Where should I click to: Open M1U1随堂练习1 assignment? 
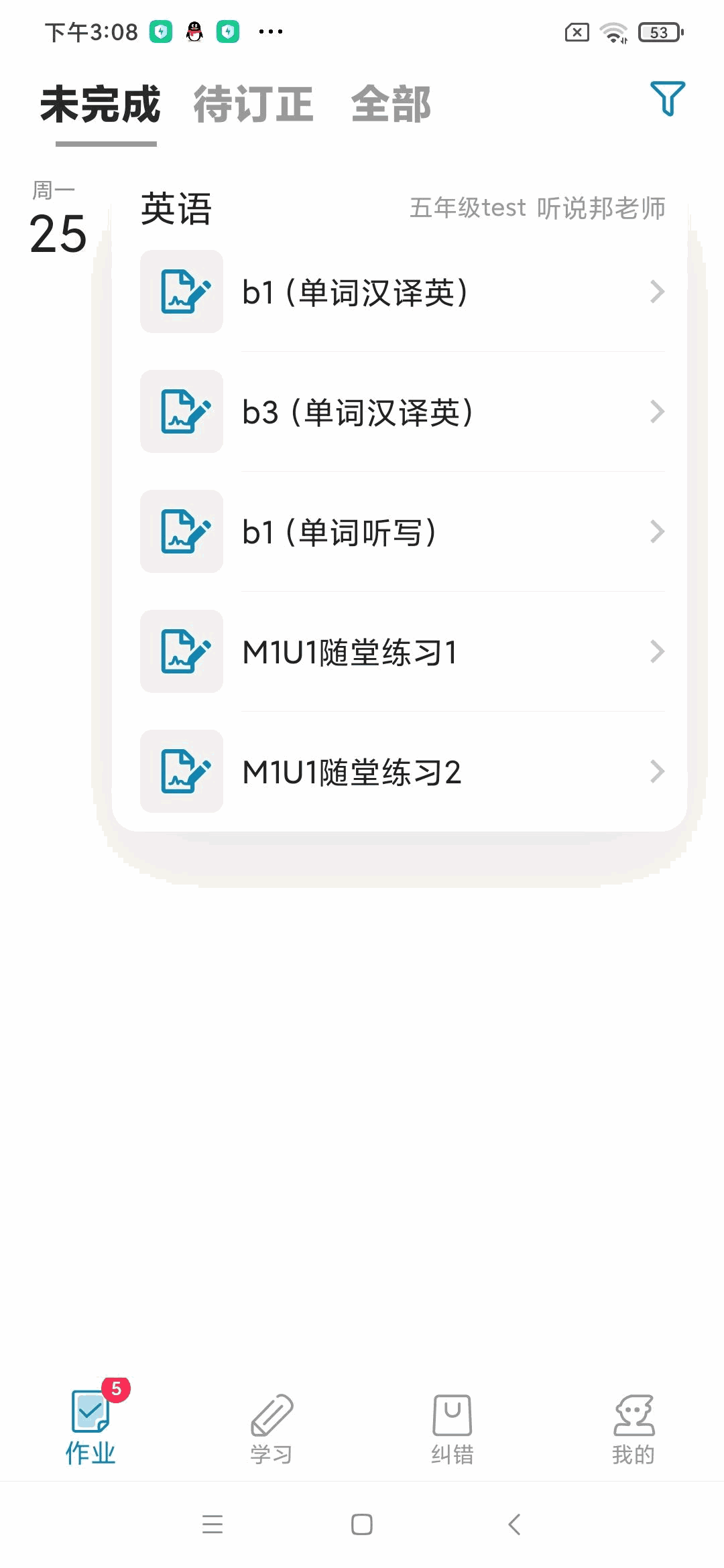coord(402,652)
